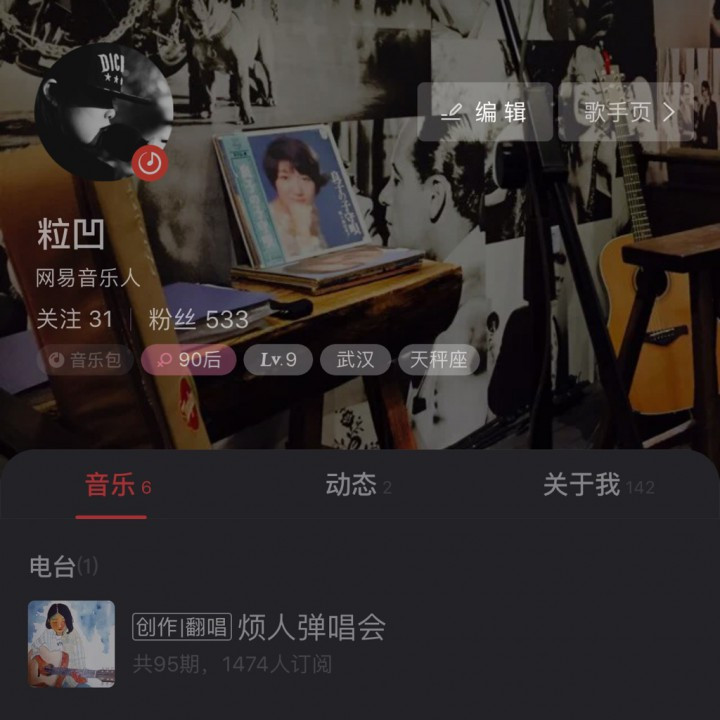Screen dimensions: 720x720
Task: Switch to the 音乐 tab
Action: pos(111,486)
